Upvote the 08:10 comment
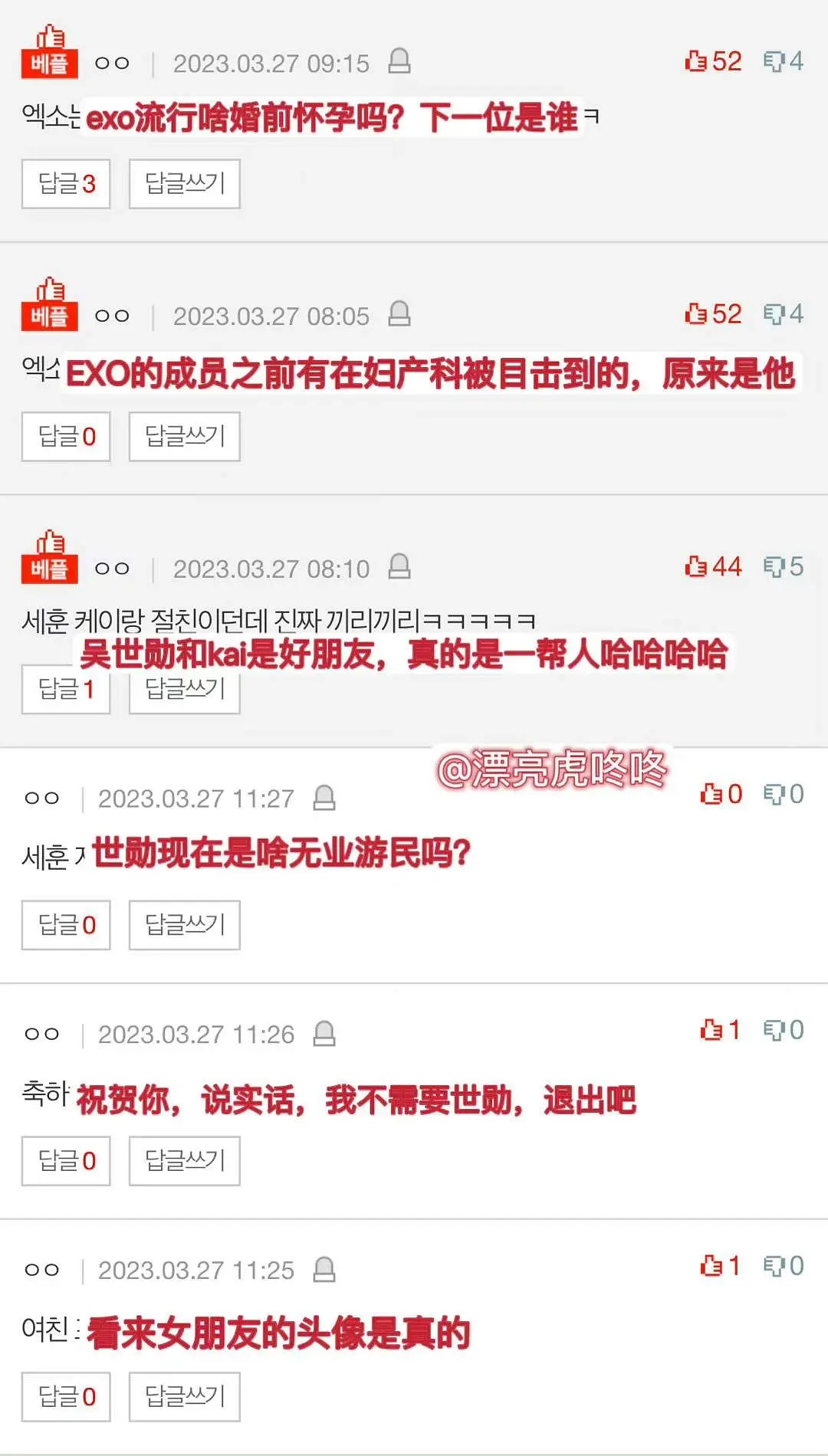 click(x=713, y=567)
